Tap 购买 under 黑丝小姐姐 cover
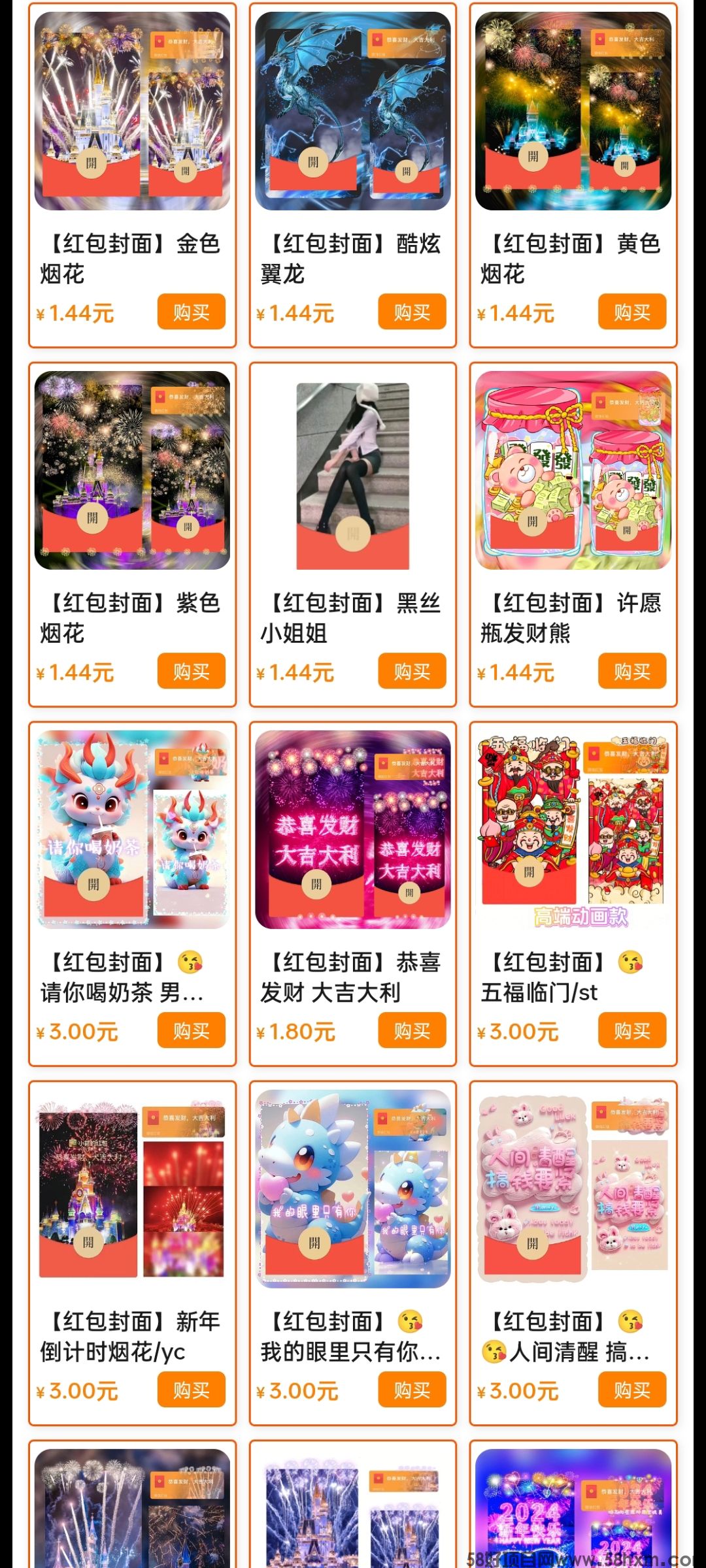Viewport: 706px width, 1568px height. pyautogui.click(x=412, y=671)
